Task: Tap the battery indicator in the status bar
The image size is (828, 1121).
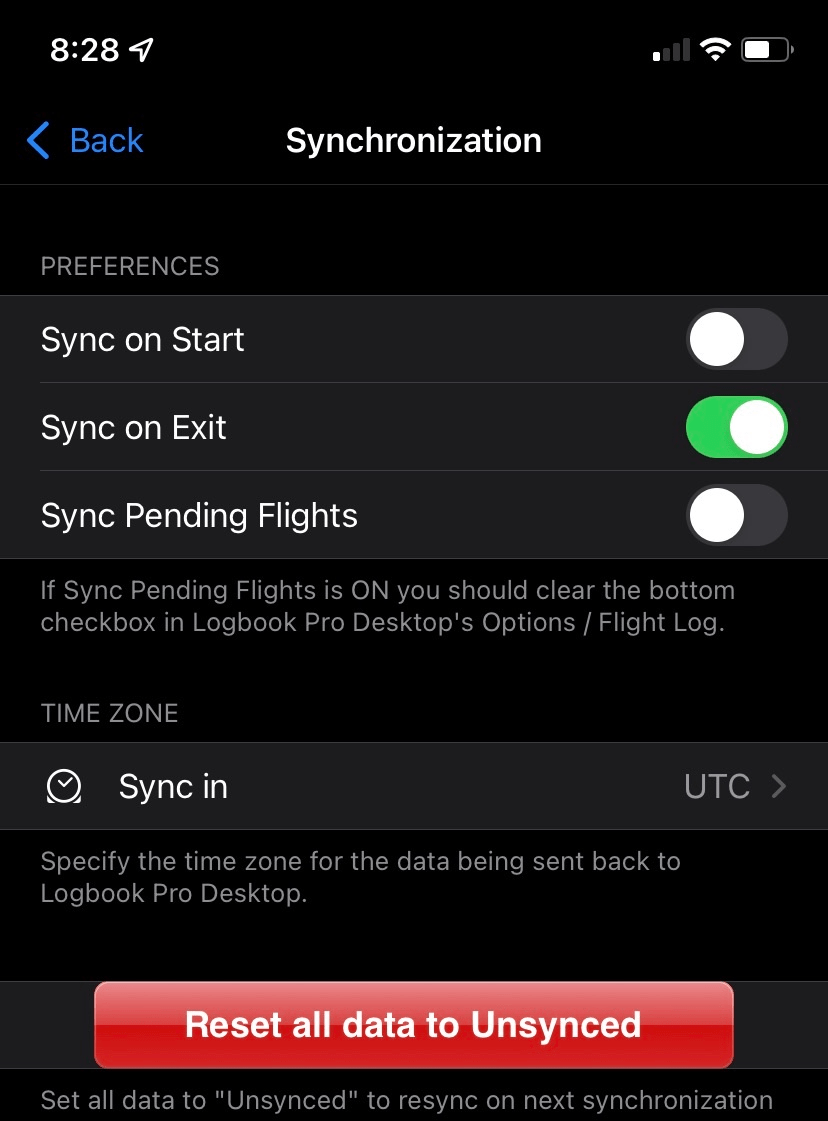Action: click(765, 48)
